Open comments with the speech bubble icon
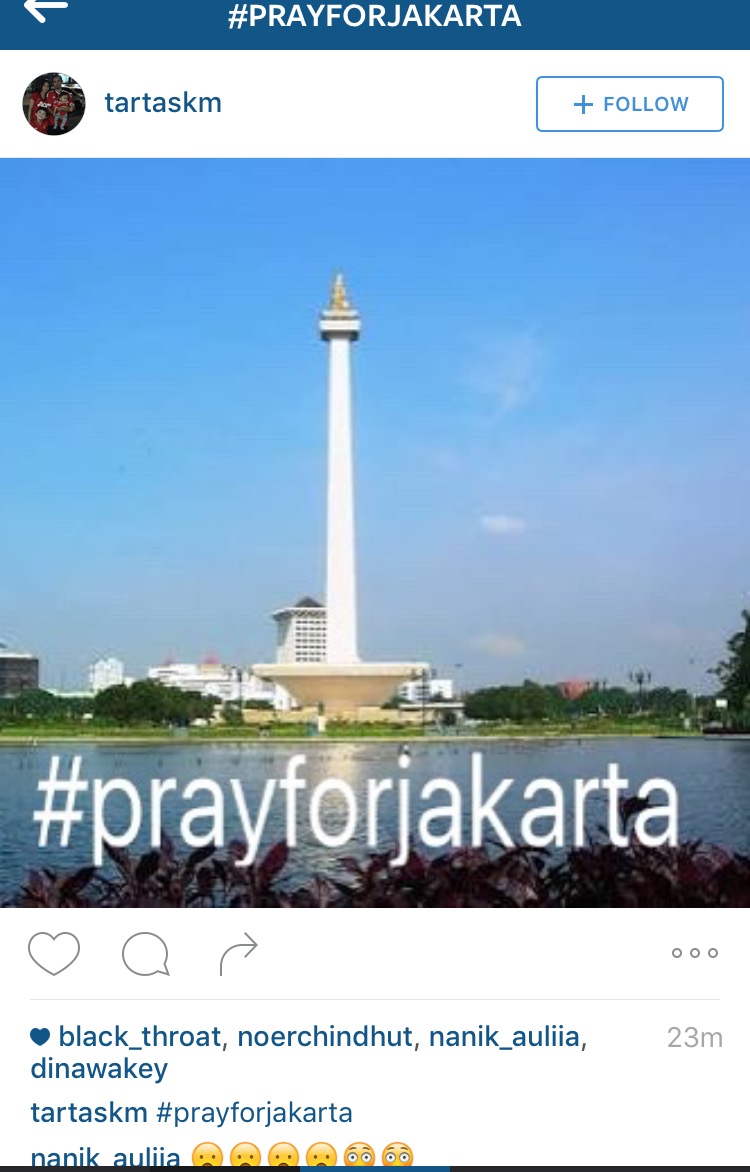 tap(146, 954)
